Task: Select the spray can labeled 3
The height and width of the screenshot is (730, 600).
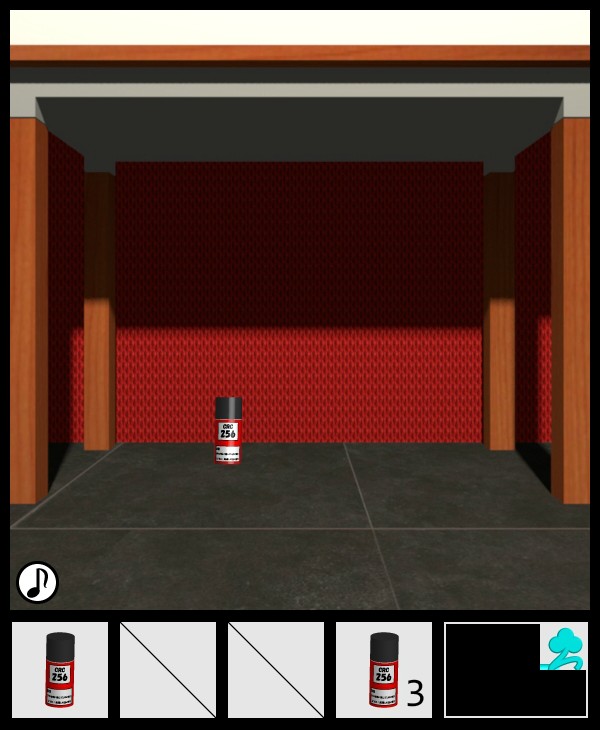Action: click(x=384, y=670)
